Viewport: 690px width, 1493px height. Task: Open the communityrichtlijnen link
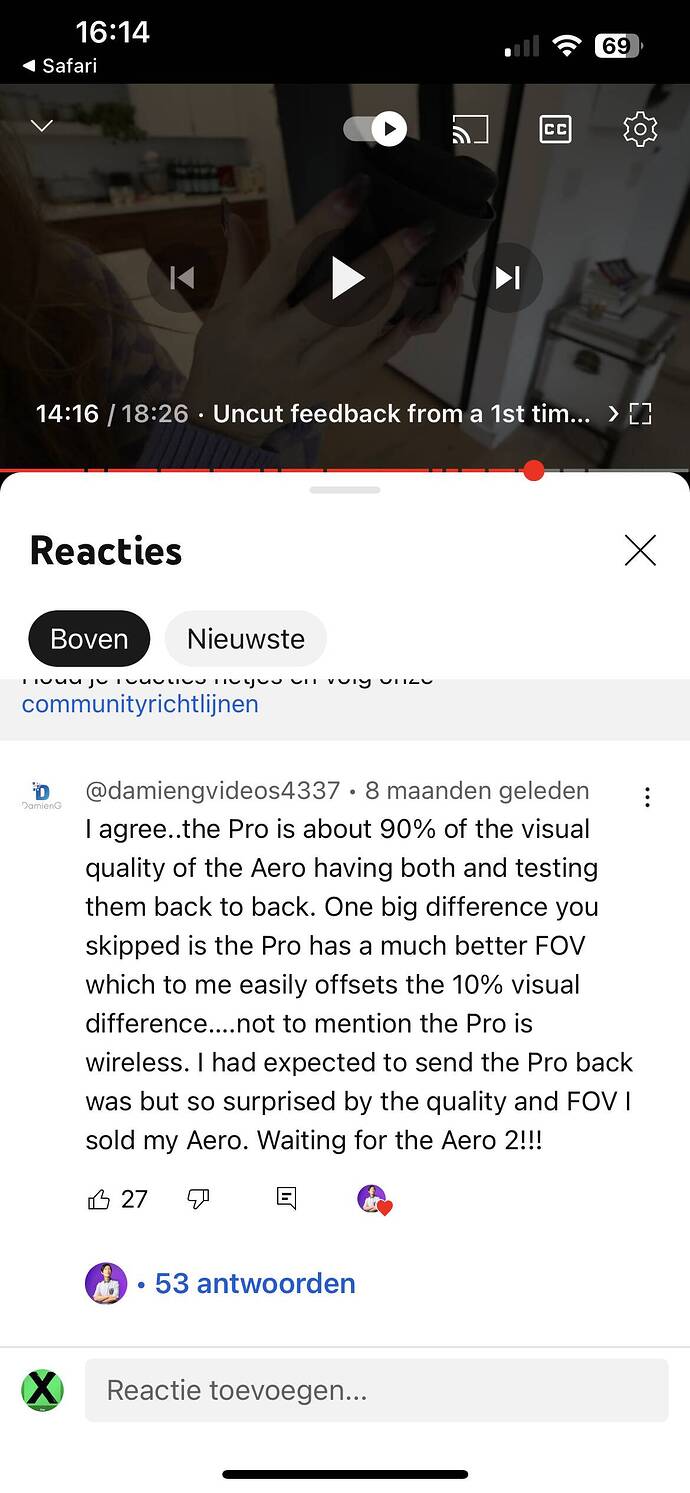click(140, 704)
